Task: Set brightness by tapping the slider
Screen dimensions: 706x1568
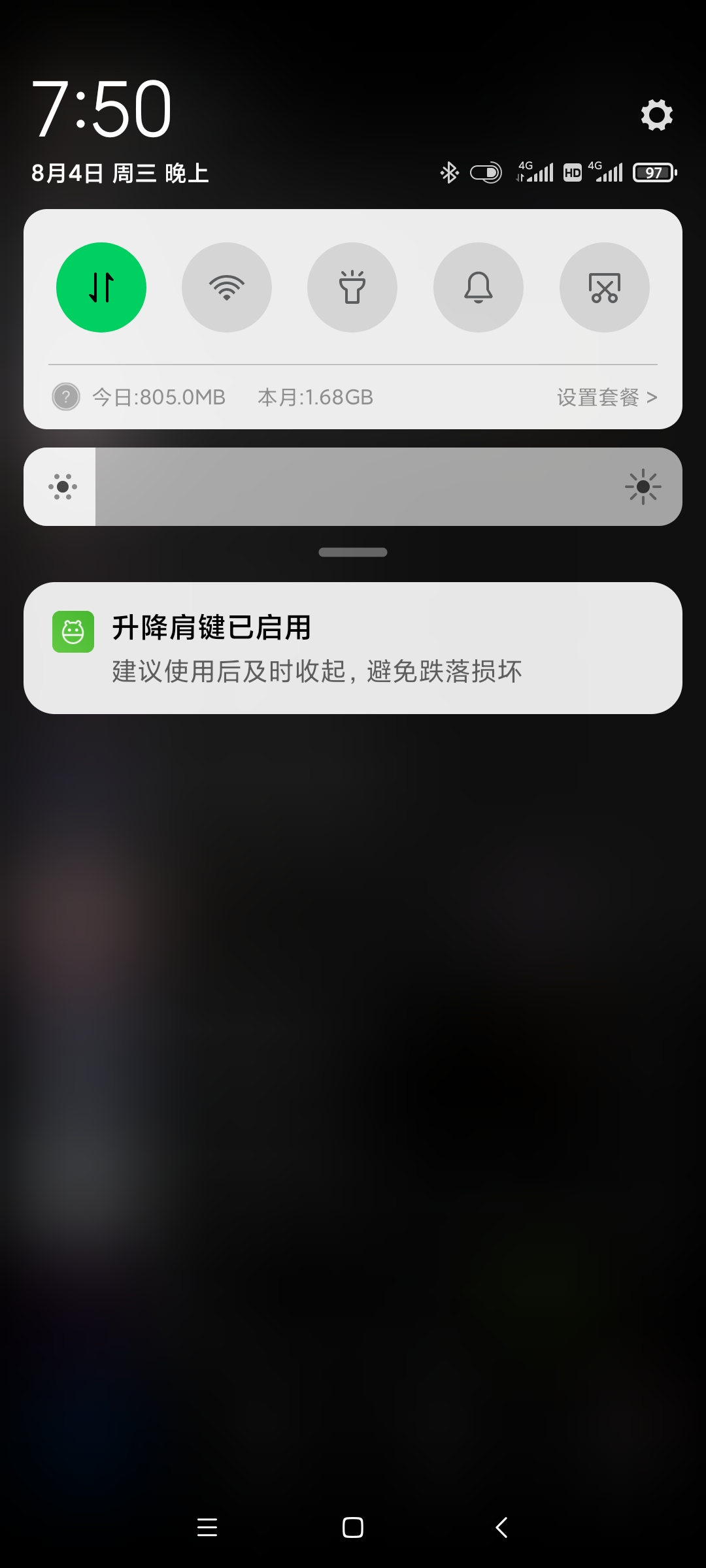Action: pos(353,487)
